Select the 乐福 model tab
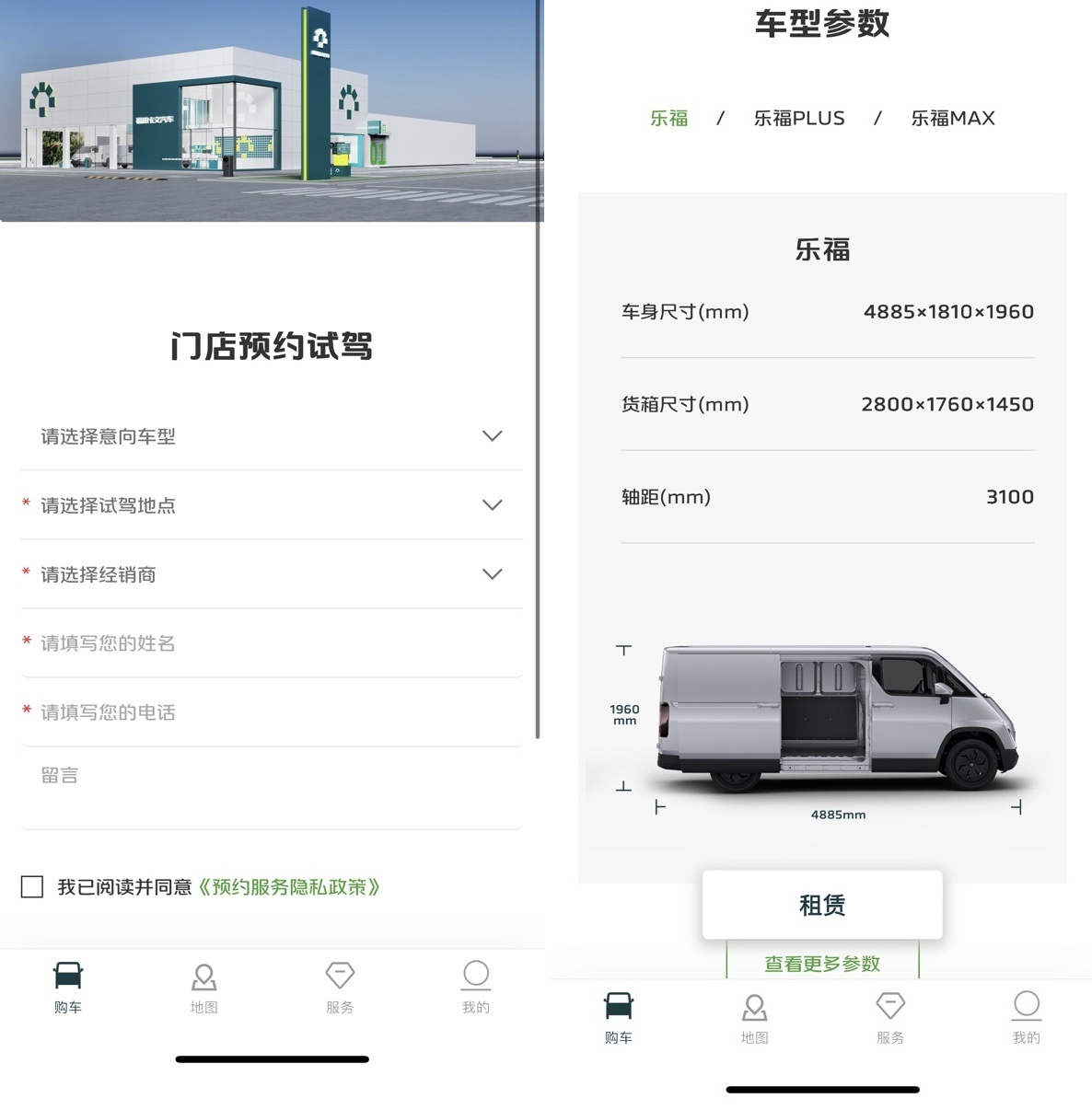Viewport: 1092px width, 1110px height. pos(668,119)
